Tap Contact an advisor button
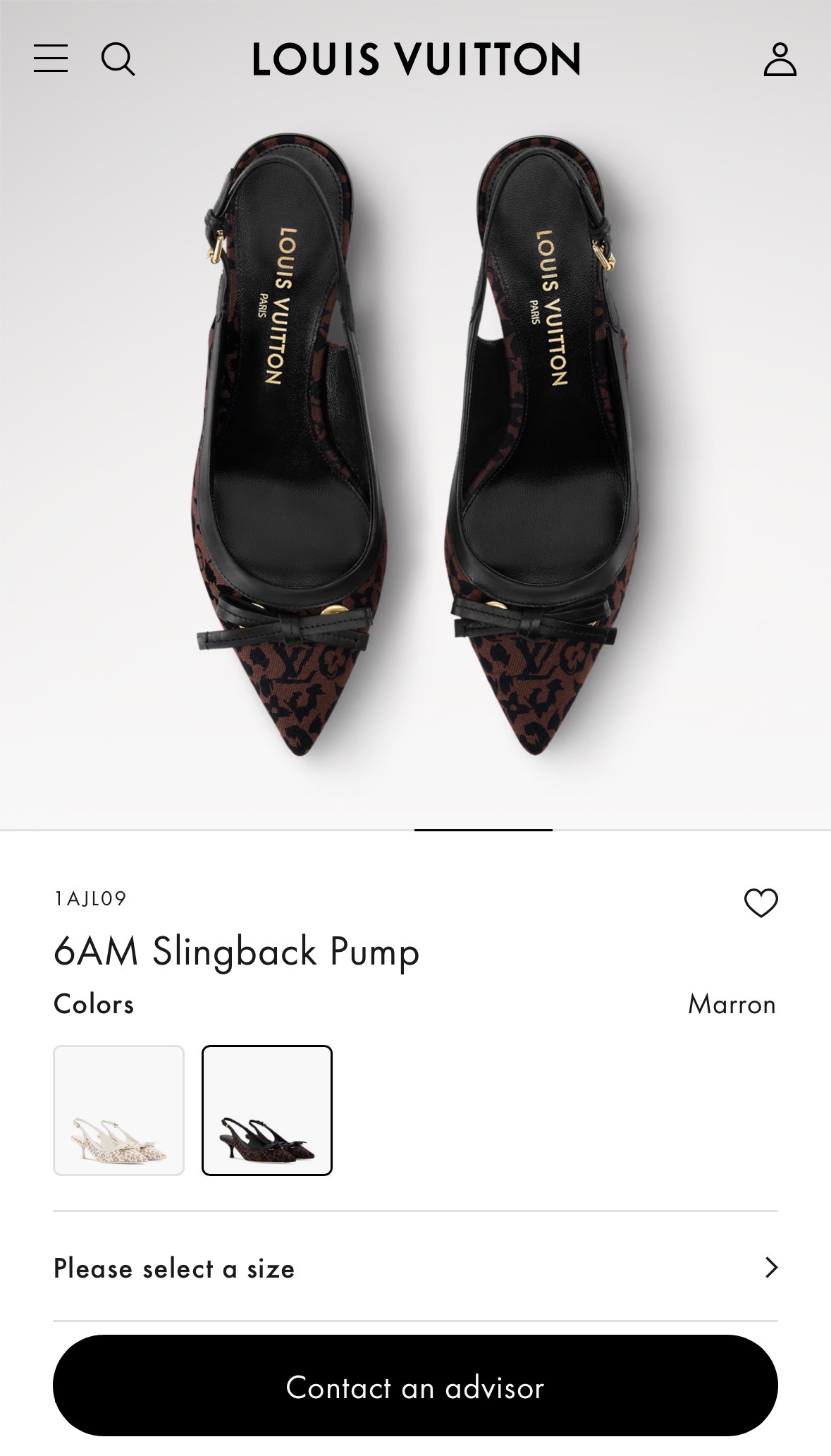Viewport: 831px width, 1456px height. [x=415, y=1386]
